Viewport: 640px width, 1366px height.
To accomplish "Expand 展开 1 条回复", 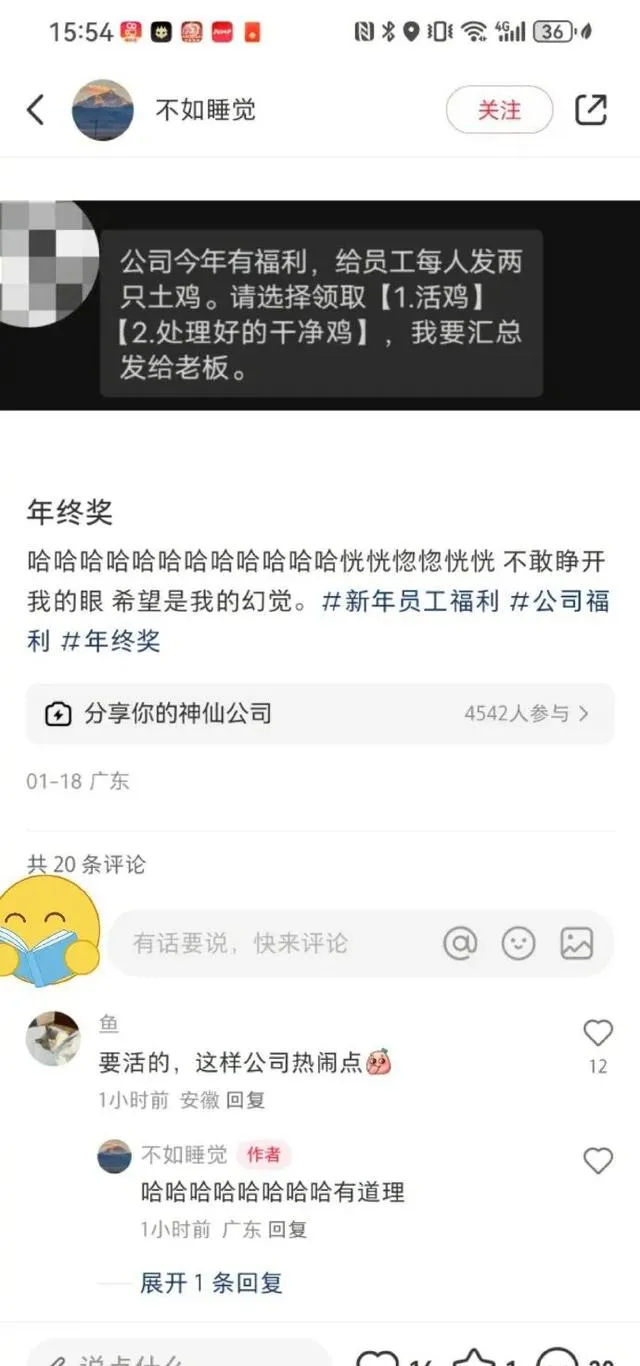I will (x=211, y=1283).
